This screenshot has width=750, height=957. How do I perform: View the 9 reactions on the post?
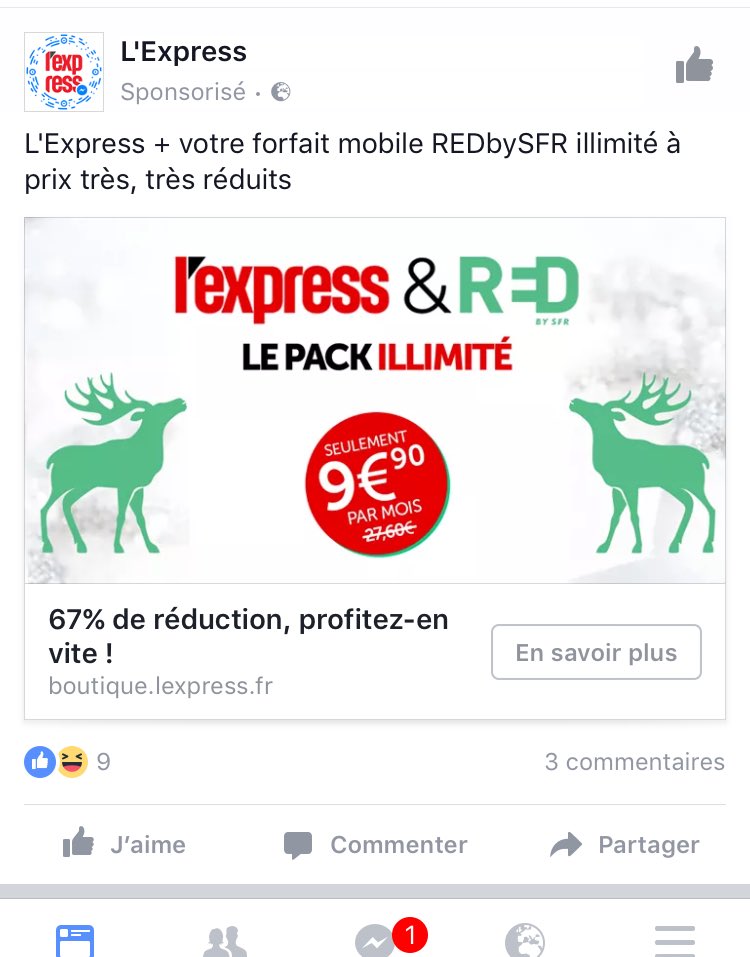[67, 762]
